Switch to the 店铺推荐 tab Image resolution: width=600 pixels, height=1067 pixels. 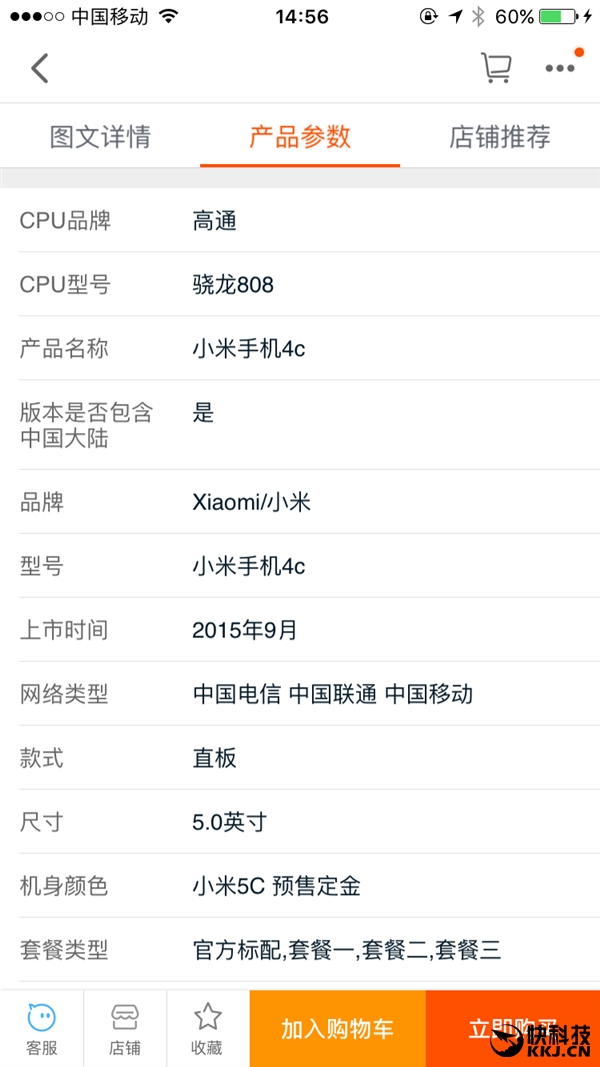pyautogui.click(x=499, y=137)
